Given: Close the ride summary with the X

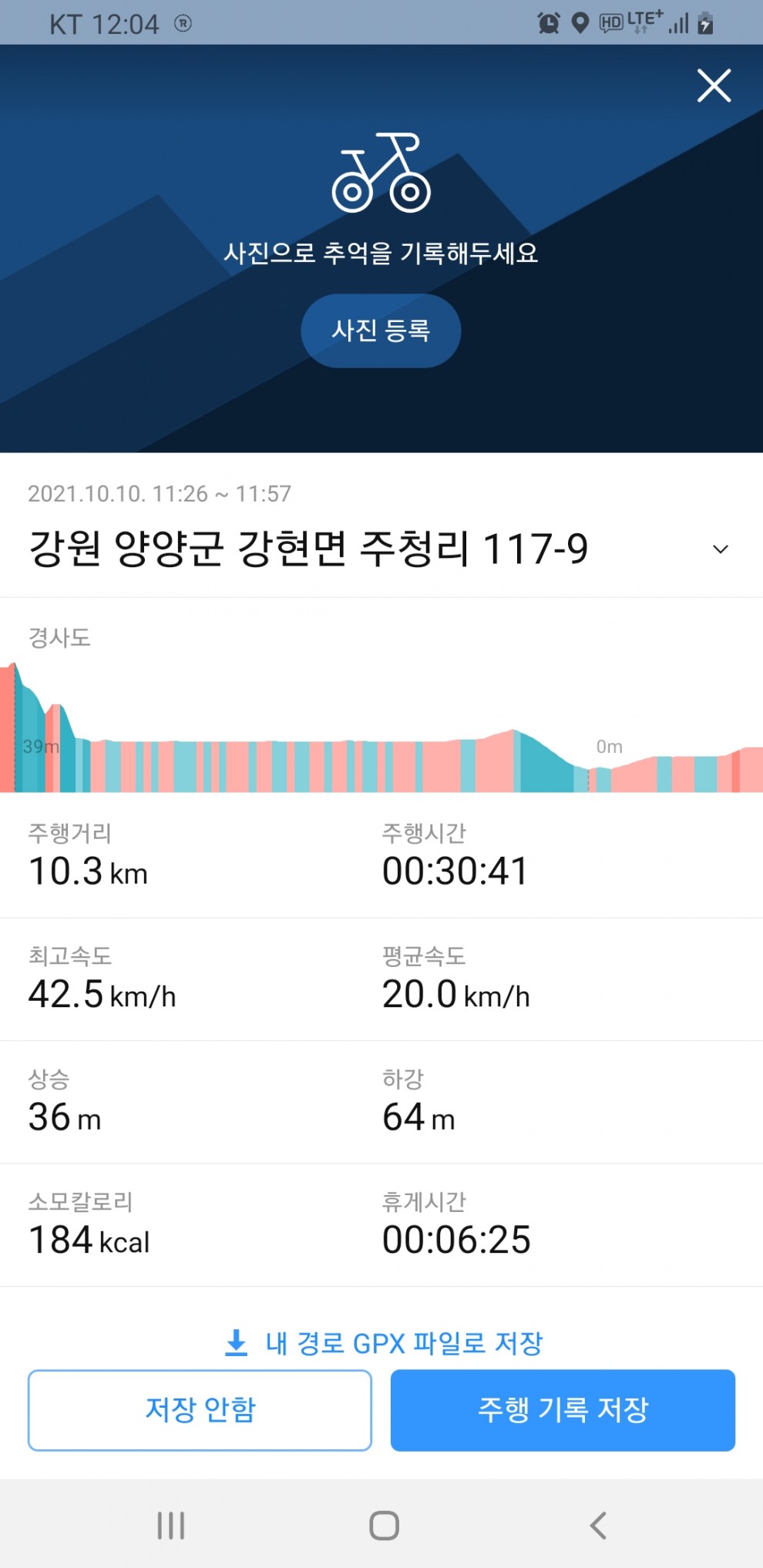Looking at the screenshot, I should (x=714, y=86).
